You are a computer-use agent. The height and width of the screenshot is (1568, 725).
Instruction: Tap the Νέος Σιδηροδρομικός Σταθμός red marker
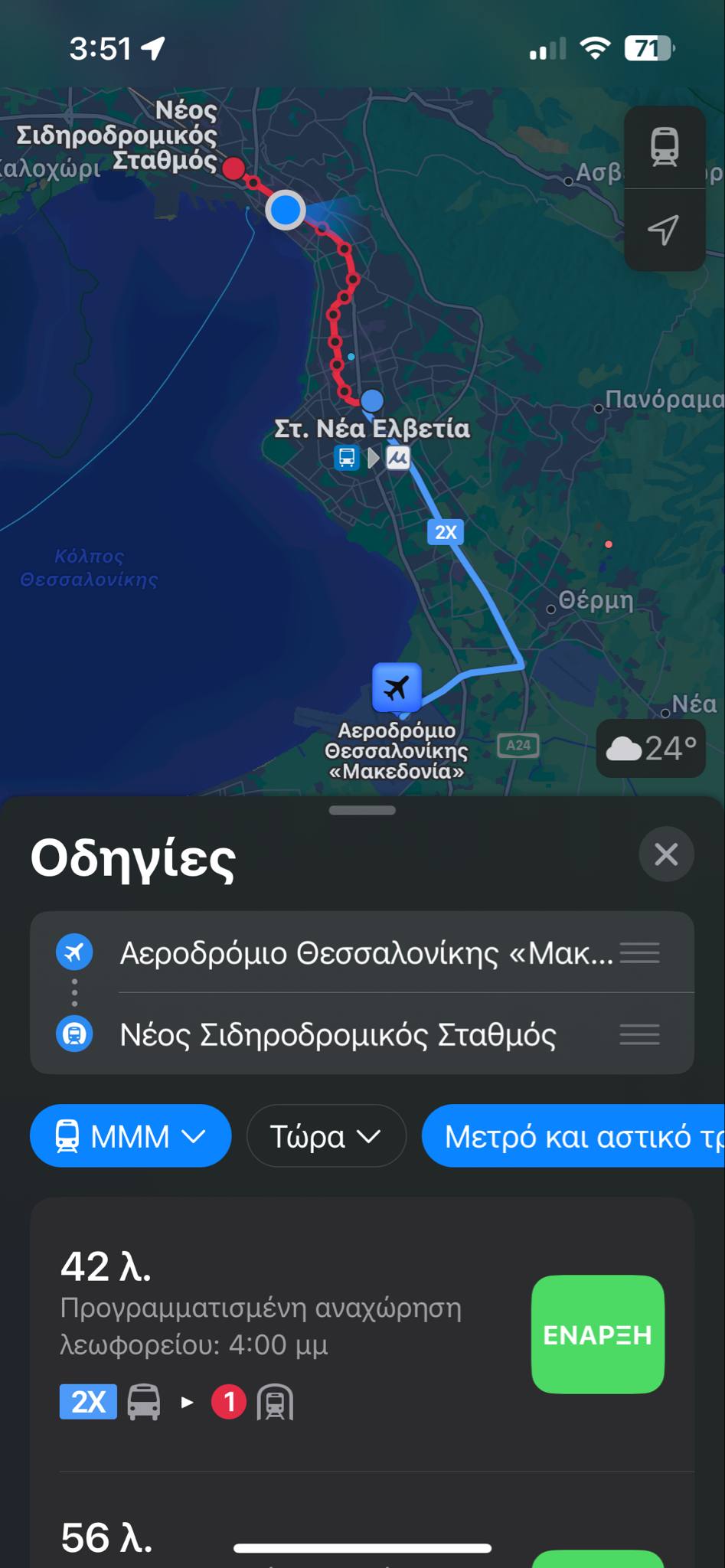click(x=234, y=168)
